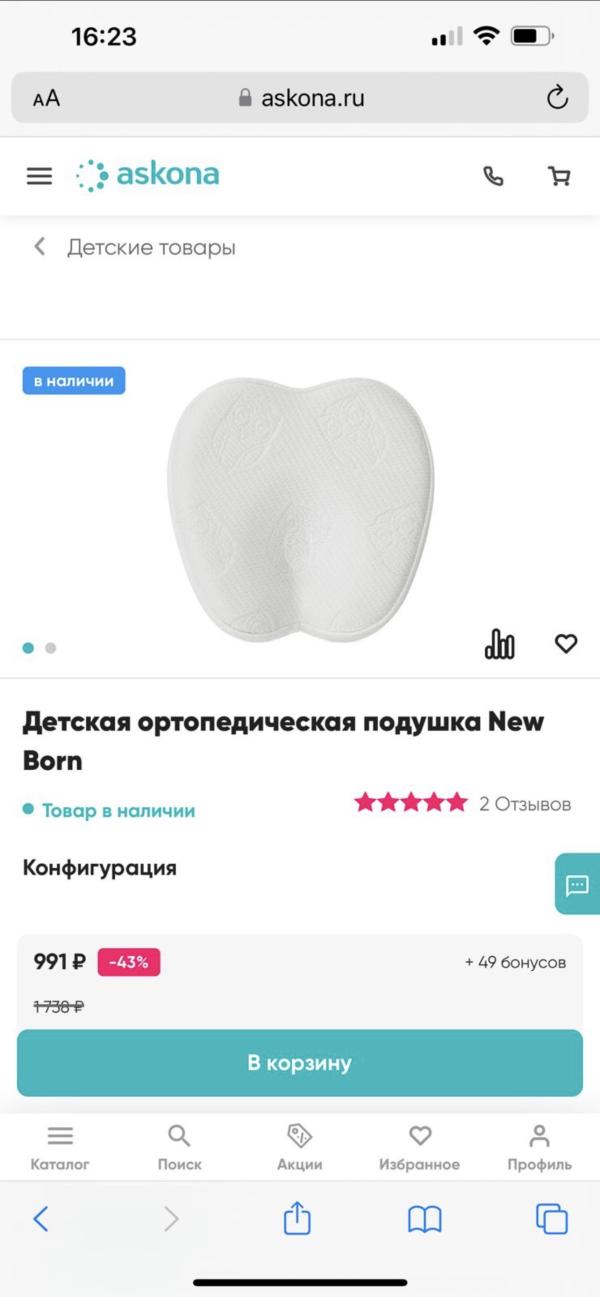Switch to the Акции tab
Screen dimensions: 600x1297
[x=300, y=1147]
